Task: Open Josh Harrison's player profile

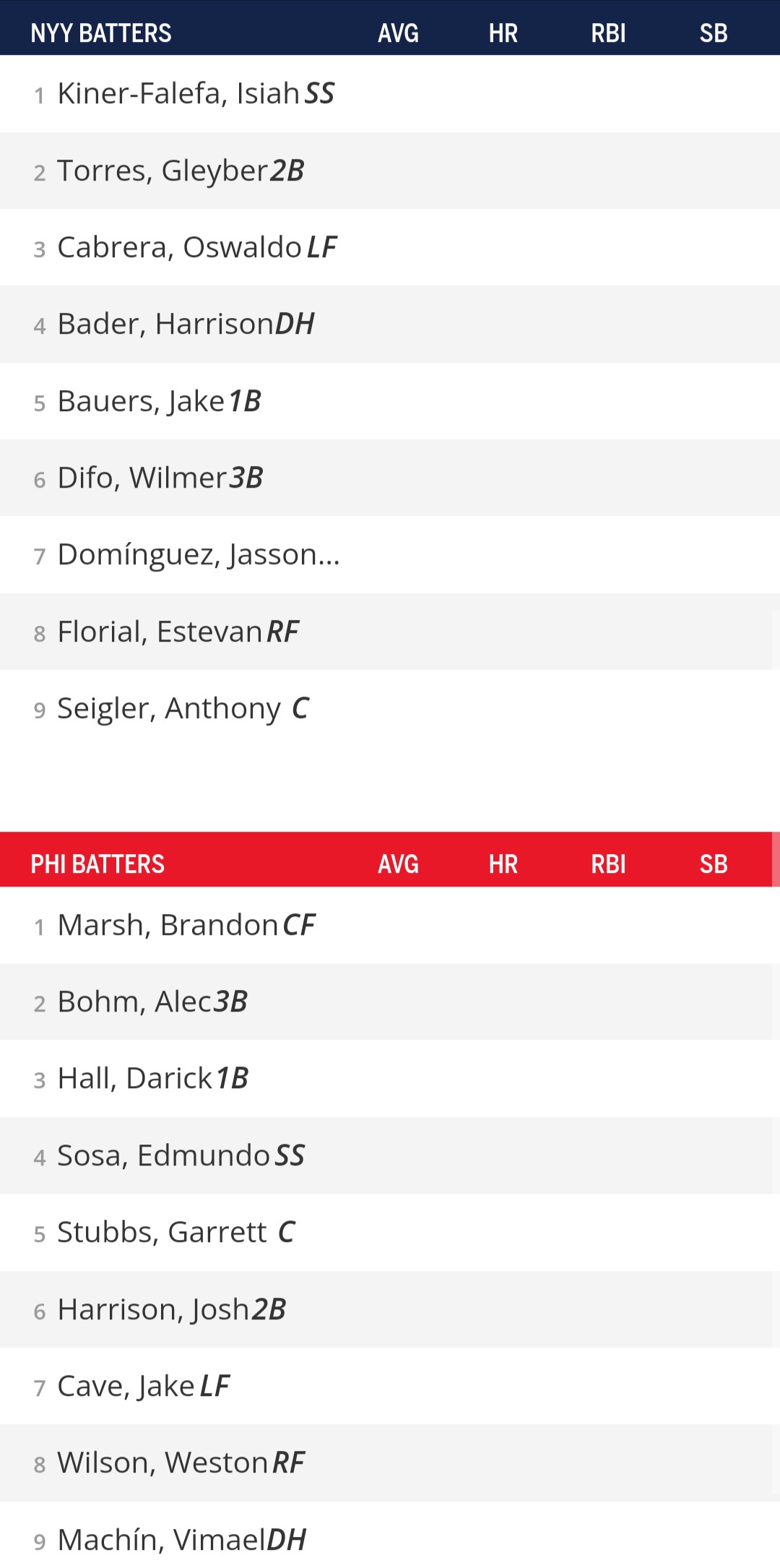Action: coord(154,1310)
